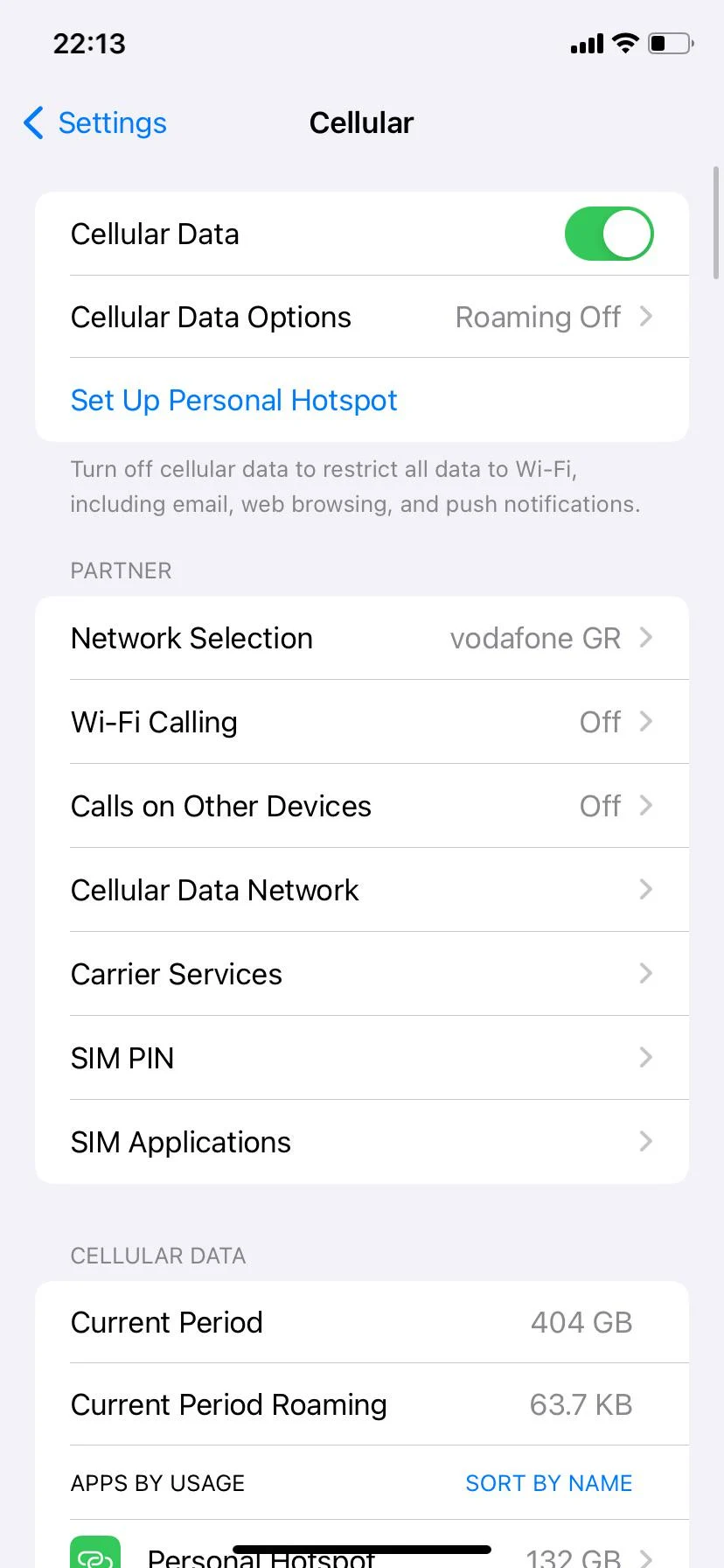Tap the battery indicator in status bar
The image size is (724, 1568).
pyautogui.click(x=670, y=43)
